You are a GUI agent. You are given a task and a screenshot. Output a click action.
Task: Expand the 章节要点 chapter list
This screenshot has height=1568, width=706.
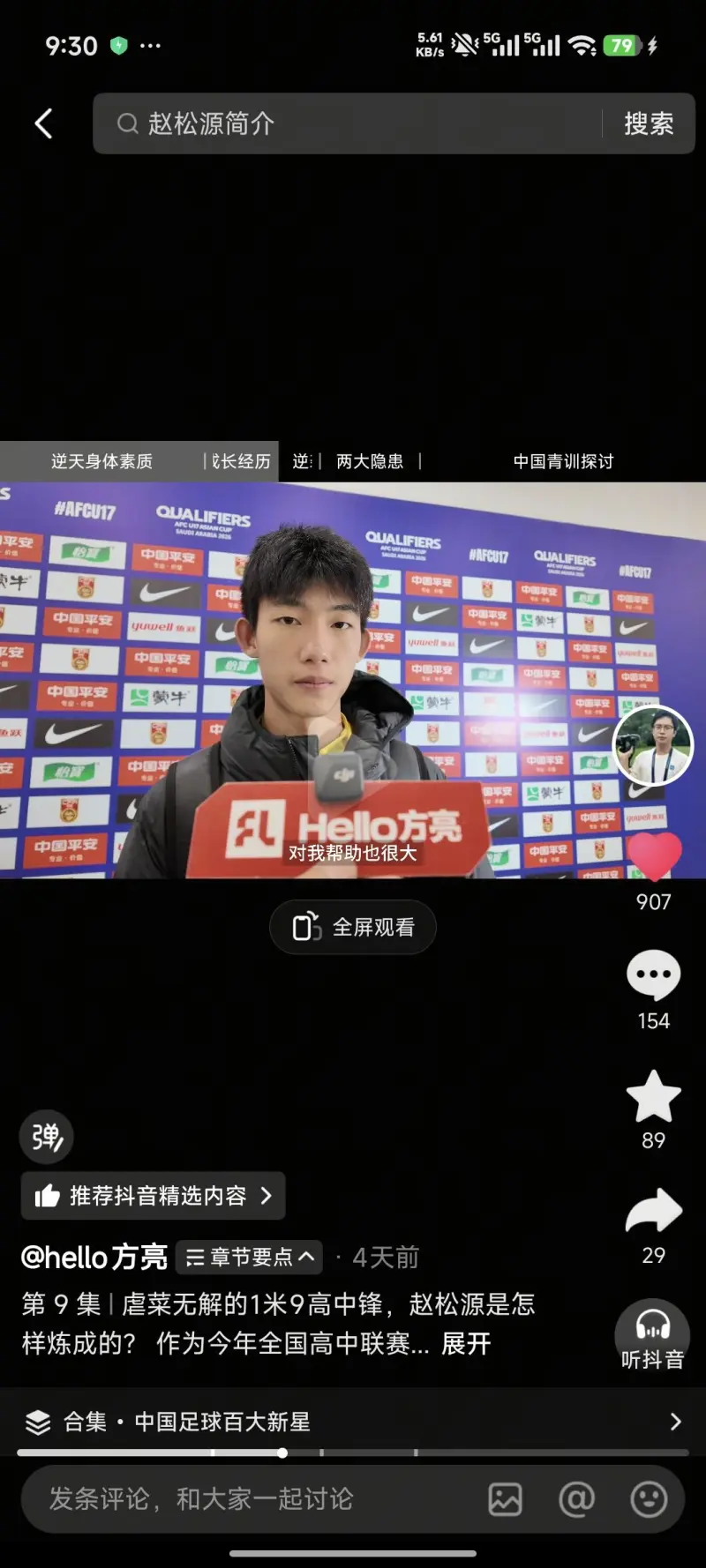coord(250,1257)
